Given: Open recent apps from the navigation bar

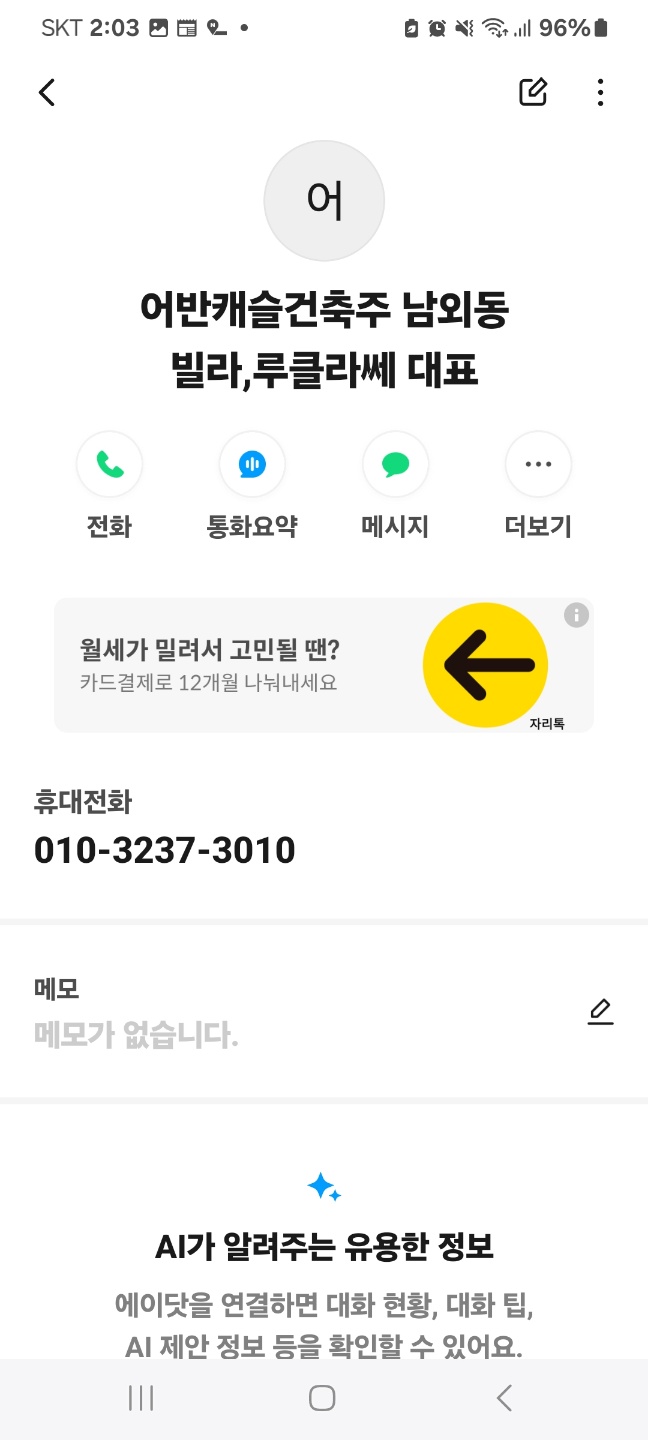Looking at the screenshot, I should [x=141, y=1398].
